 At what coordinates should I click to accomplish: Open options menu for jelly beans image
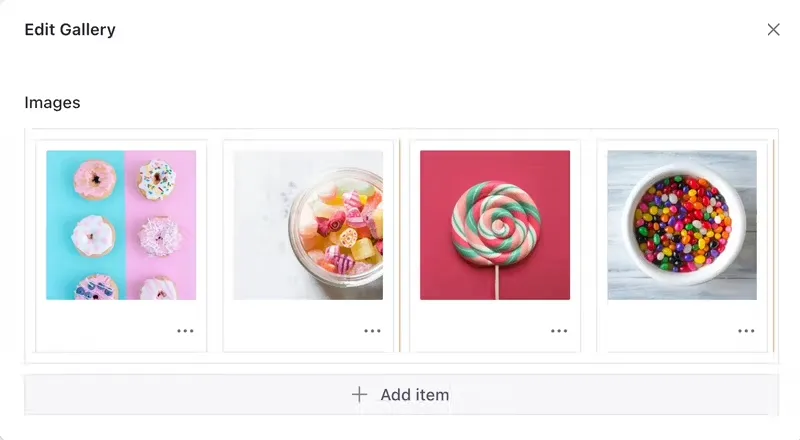click(x=746, y=331)
